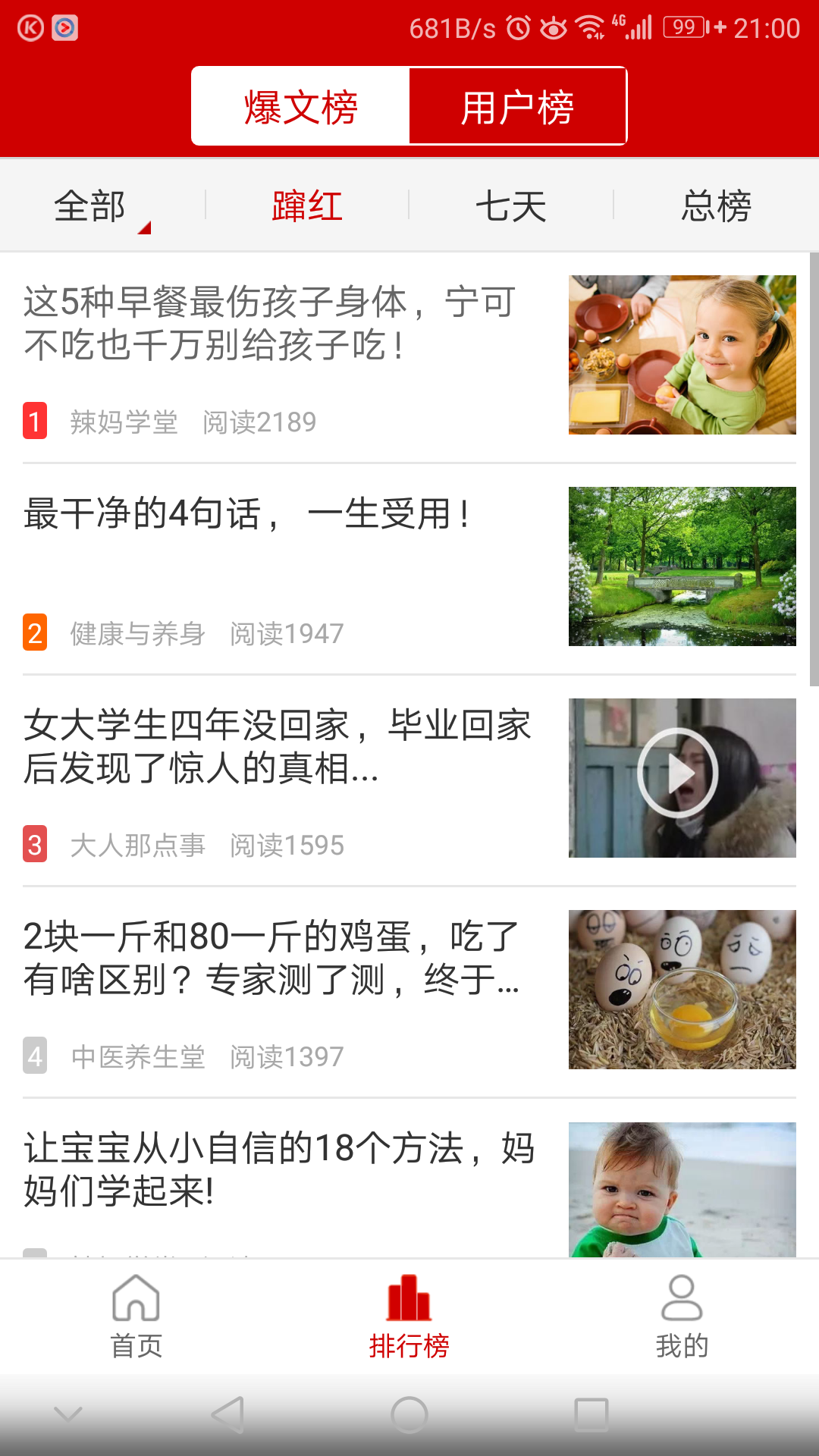Open the 我的 profile tab
This screenshot has width=819, height=1456.
point(682,1317)
